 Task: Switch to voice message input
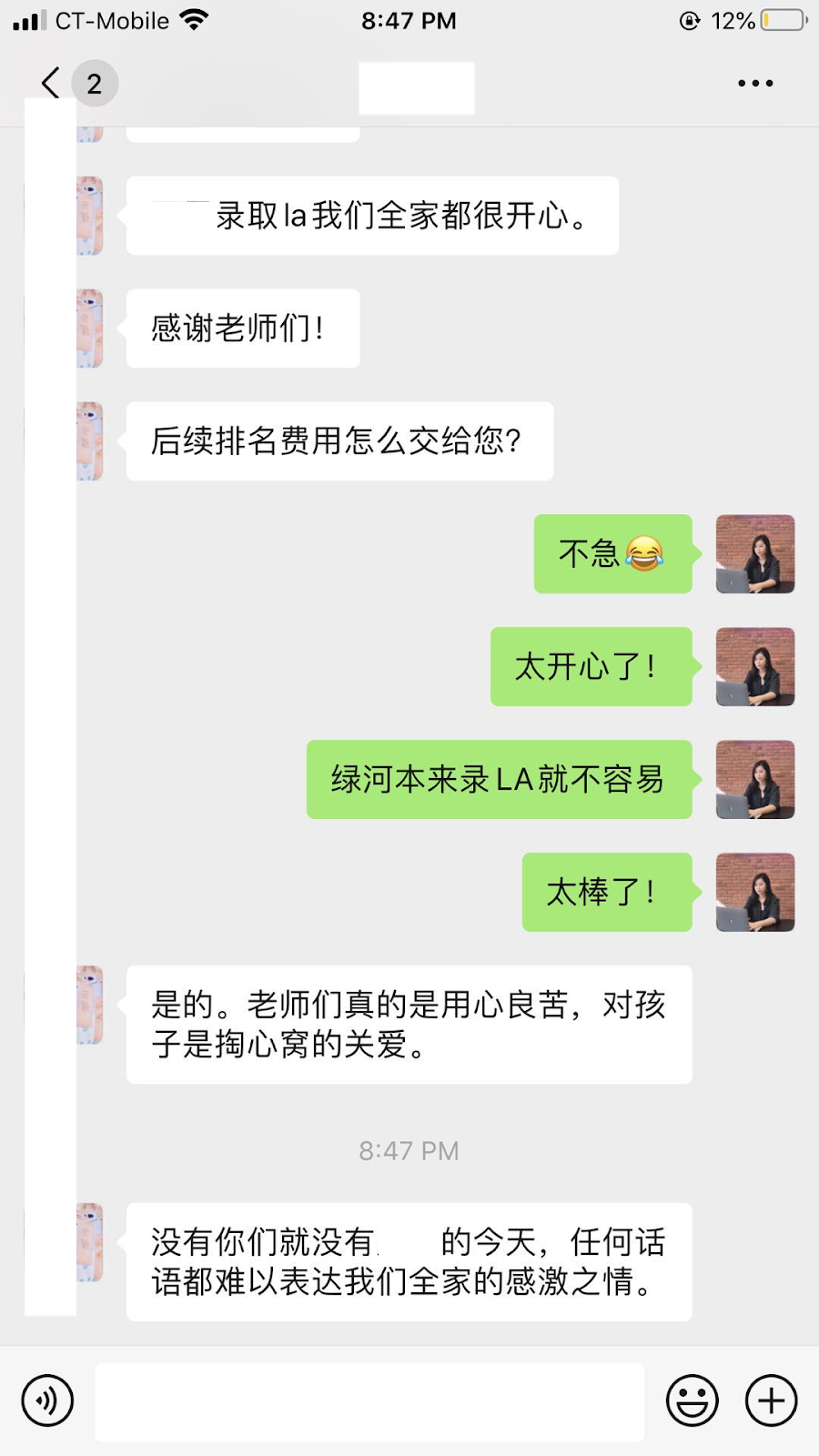pyautogui.click(x=47, y=1400)
